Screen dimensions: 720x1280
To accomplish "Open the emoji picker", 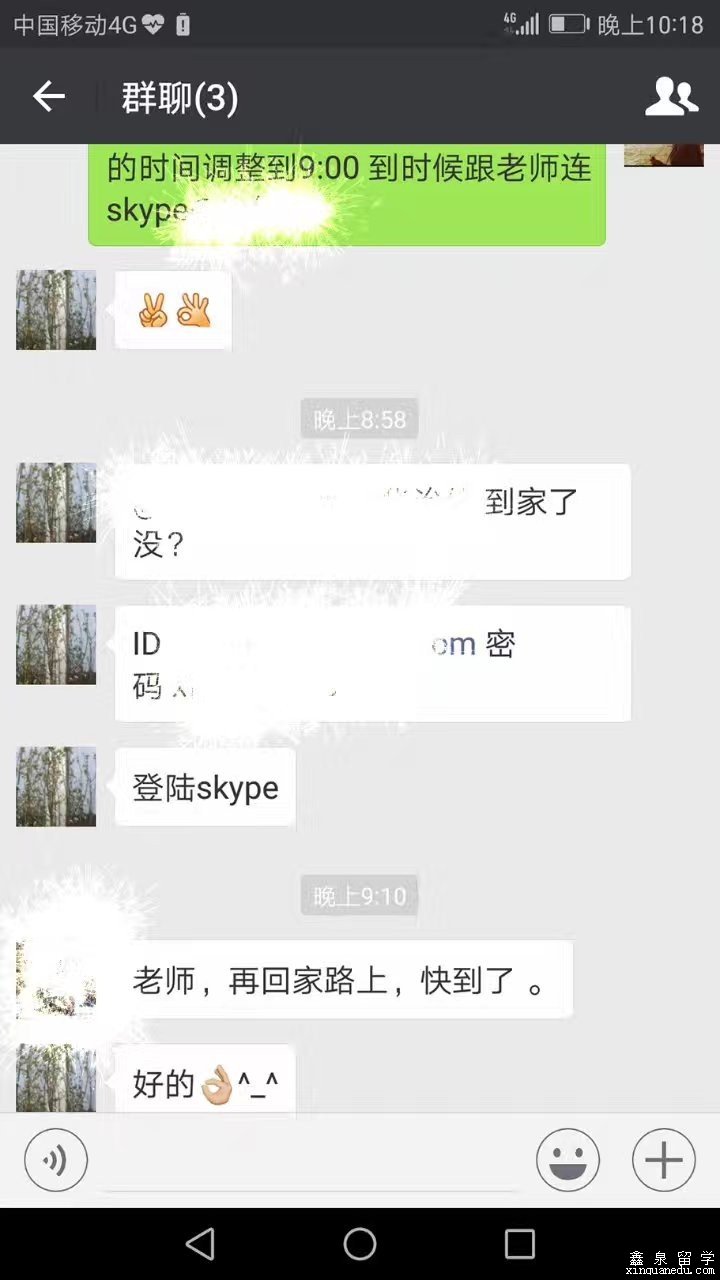I will point(568,1161).
